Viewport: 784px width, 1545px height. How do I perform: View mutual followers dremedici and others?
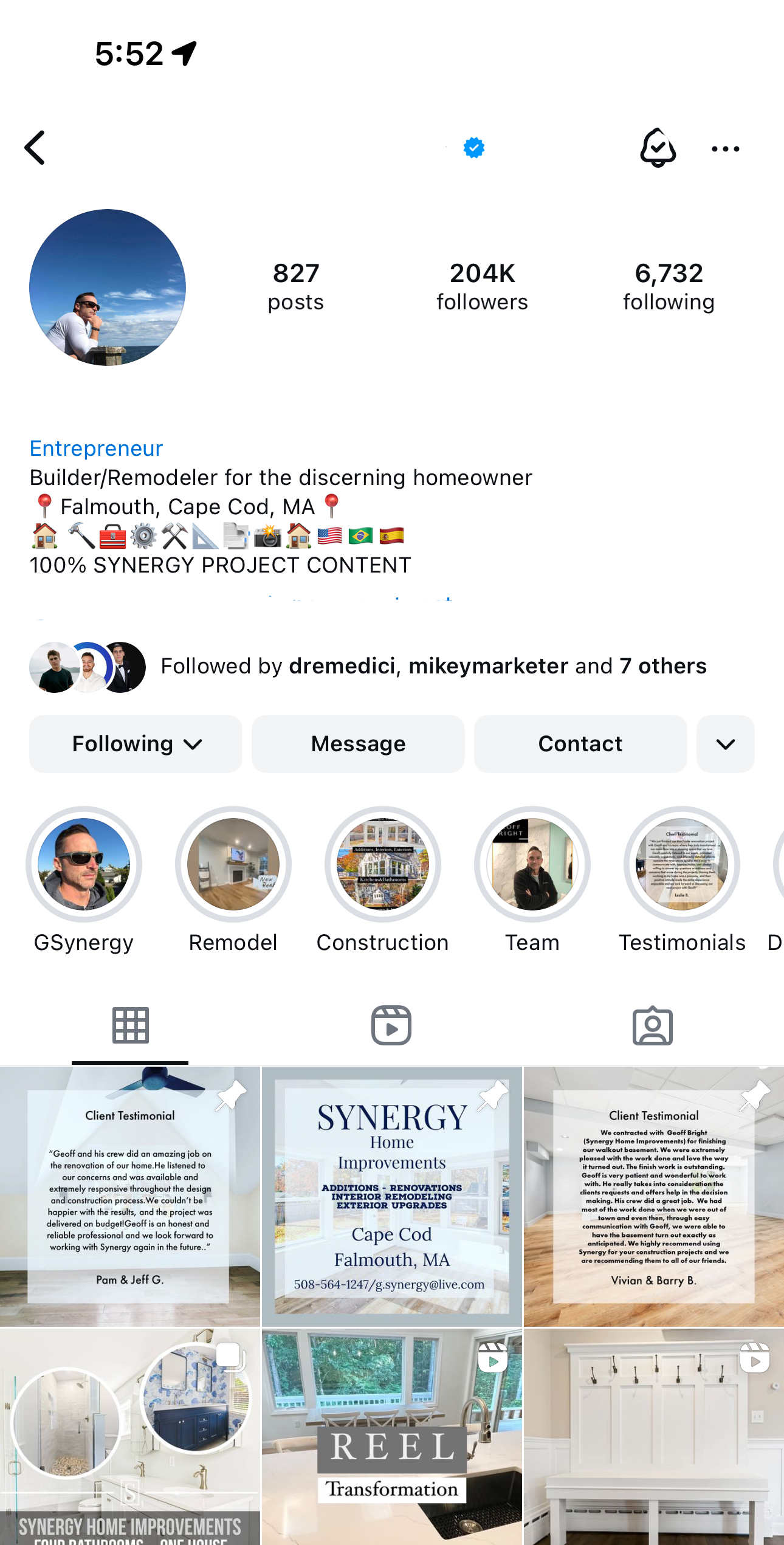tap(433, 666)
